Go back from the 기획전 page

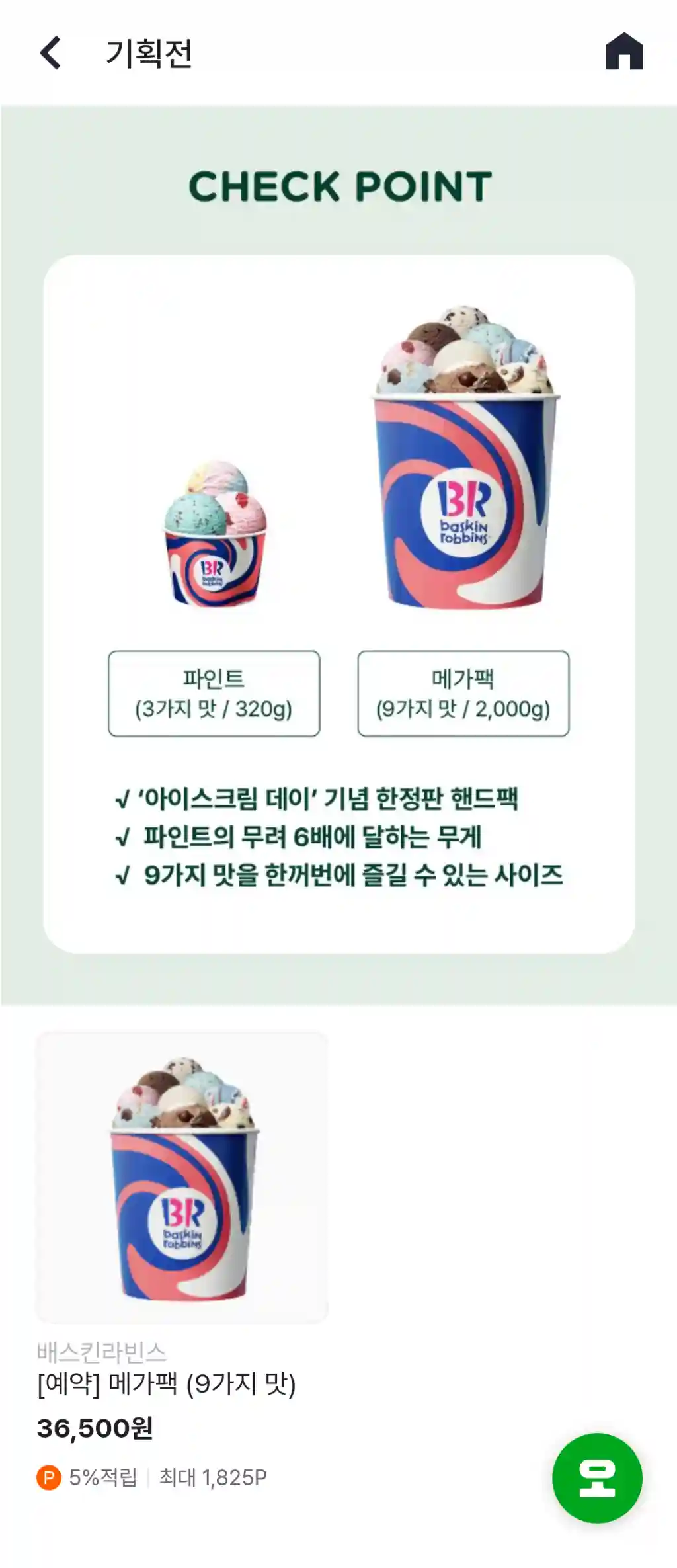click(x=50, y=53)
